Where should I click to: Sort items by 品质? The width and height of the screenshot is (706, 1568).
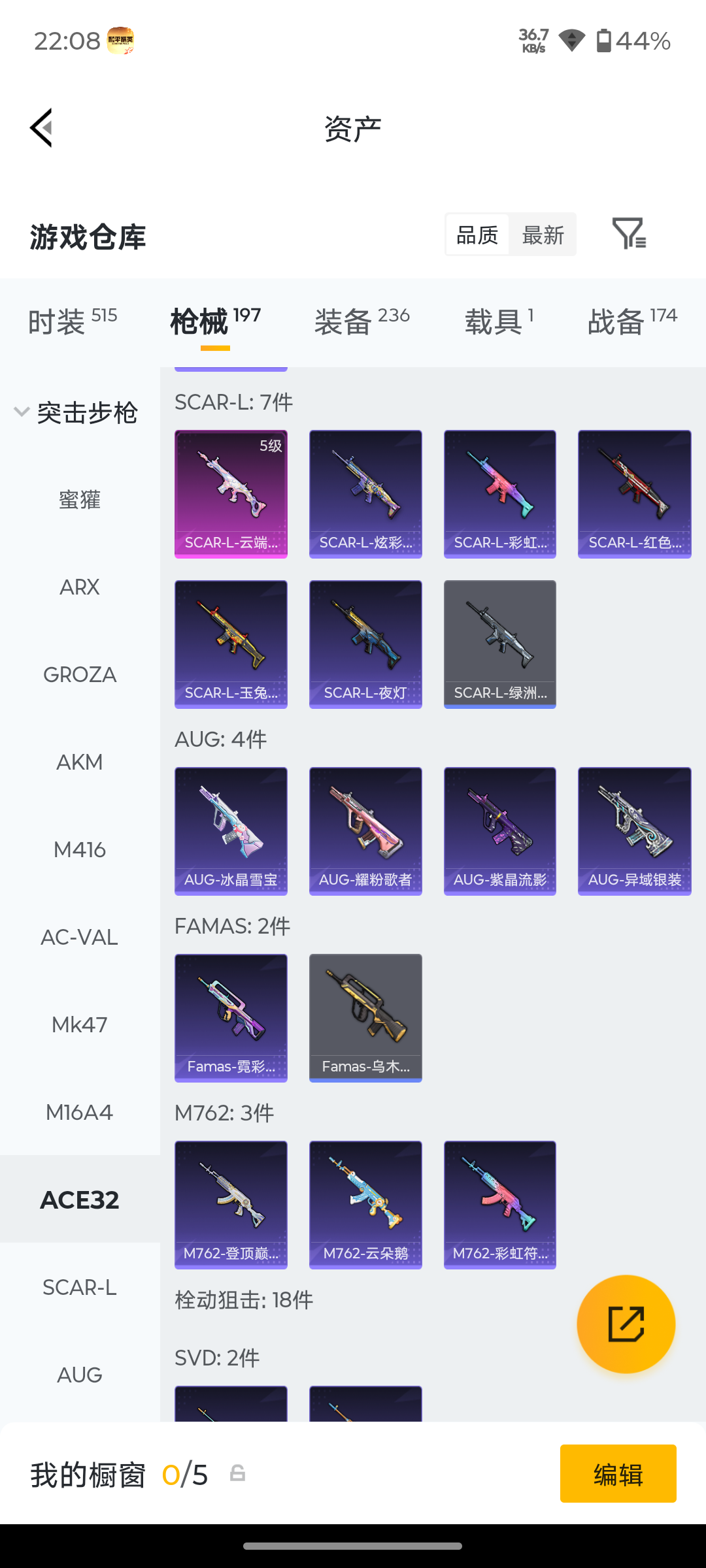[x=477, y=235]
